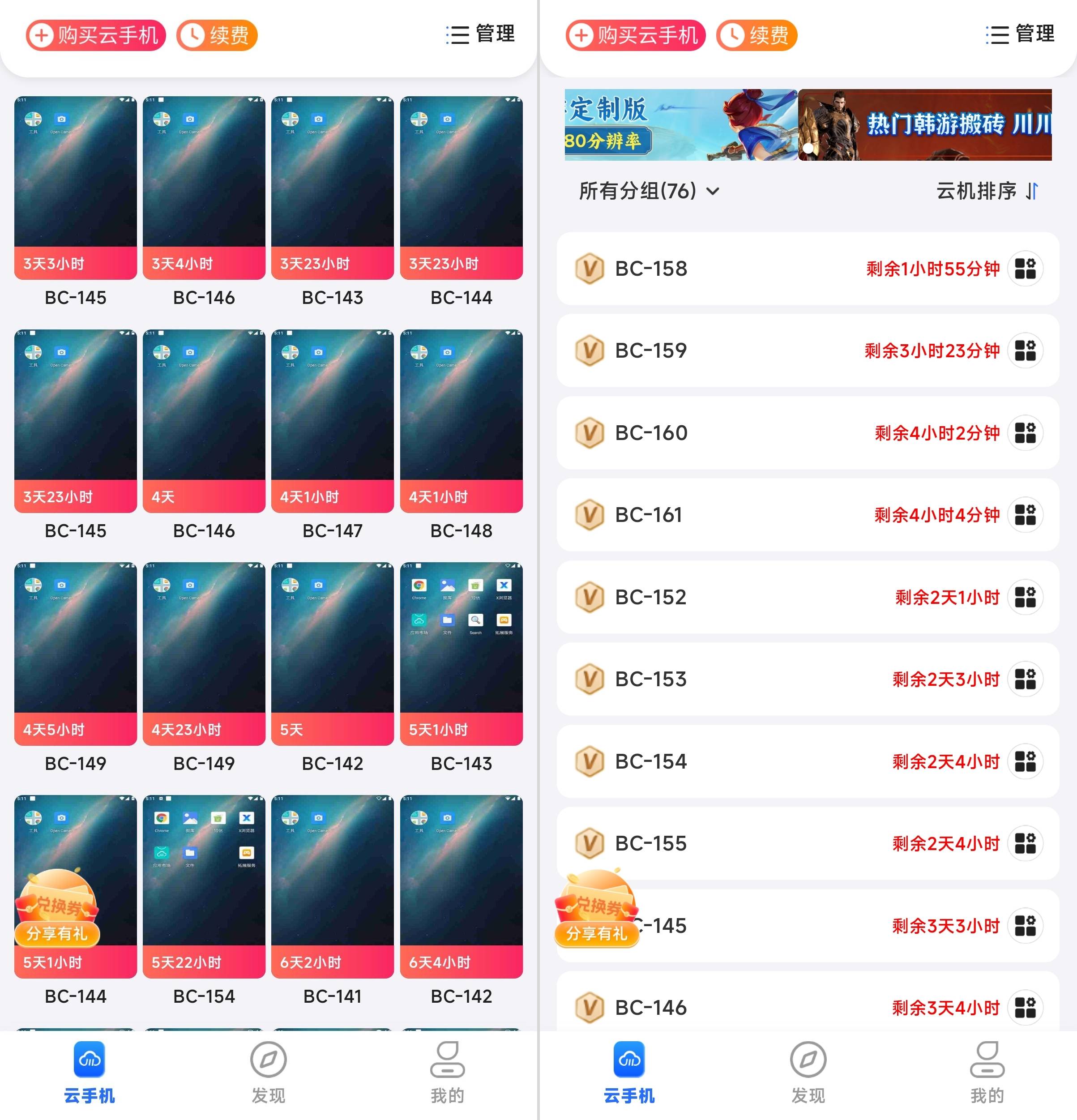Tap the grid icon beside BC-153

(1025, 679)
